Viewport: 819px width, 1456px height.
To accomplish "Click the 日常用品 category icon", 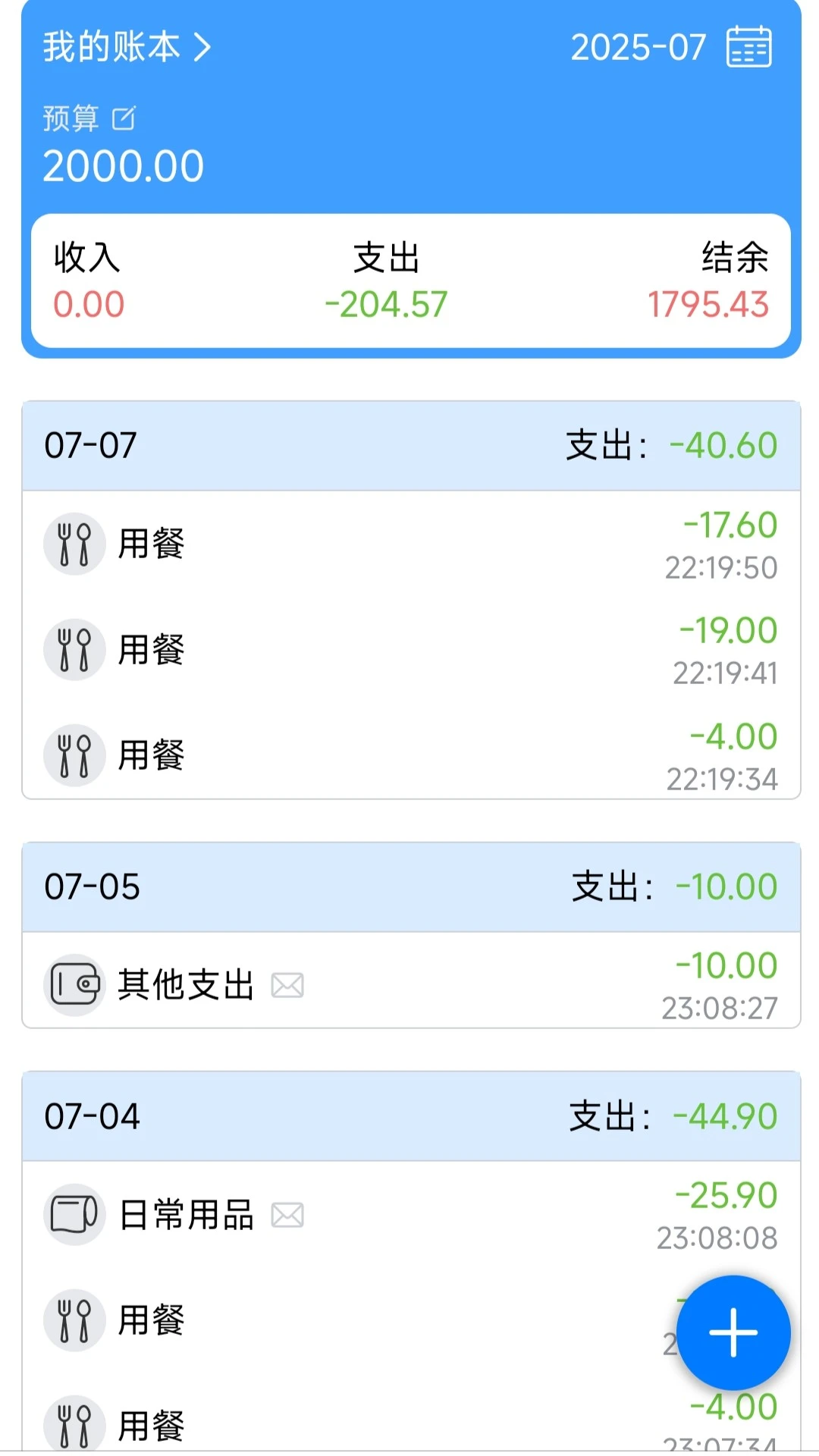I will point(74,1213).
